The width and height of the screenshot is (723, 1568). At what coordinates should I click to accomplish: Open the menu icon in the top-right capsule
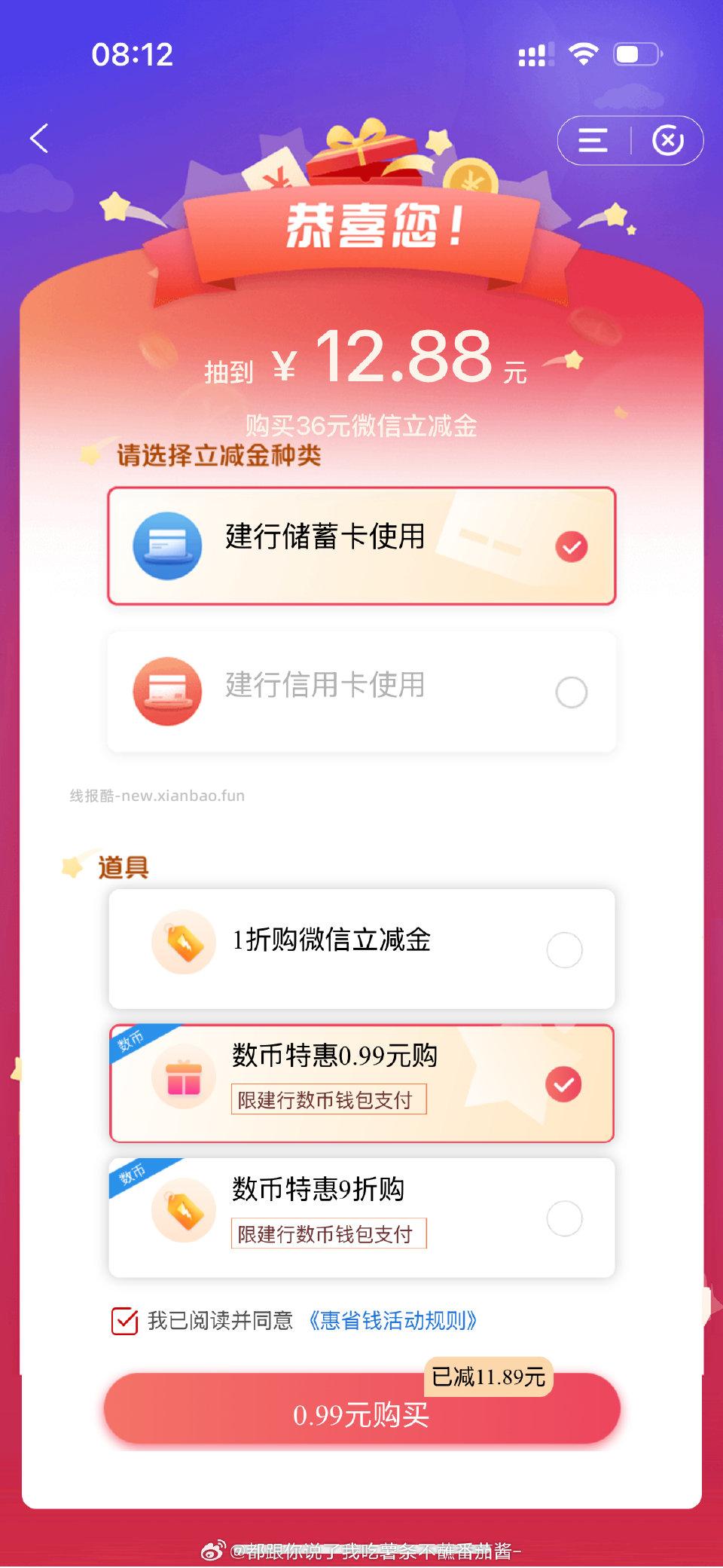(x=592, y=141)
